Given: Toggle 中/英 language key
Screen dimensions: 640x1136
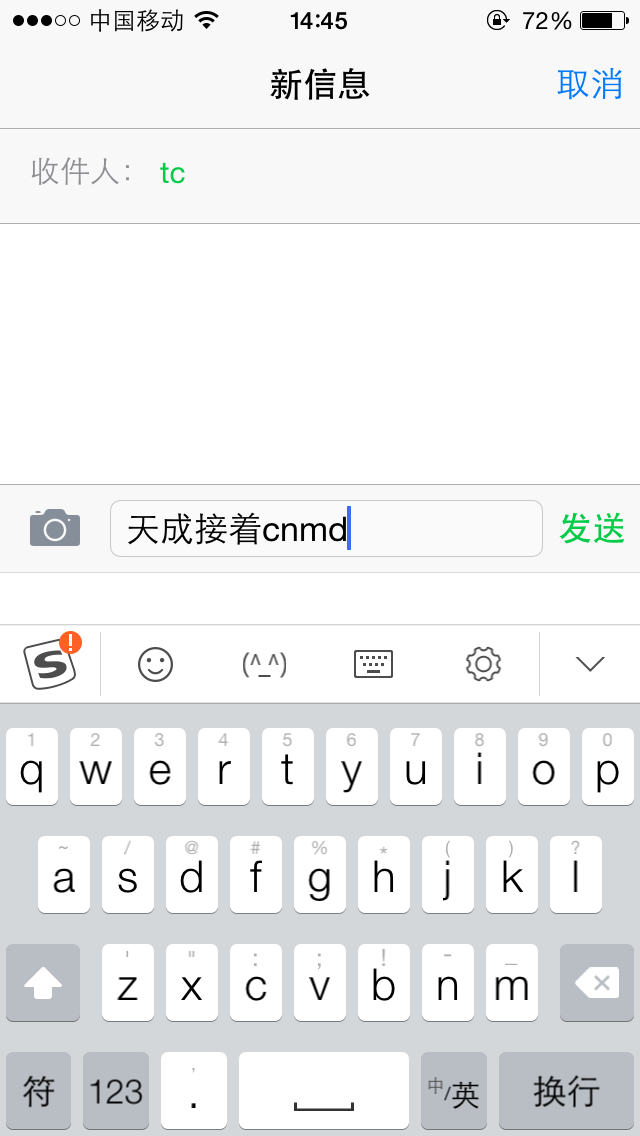Looking at the screenshot, I should tap(454, 1091).
